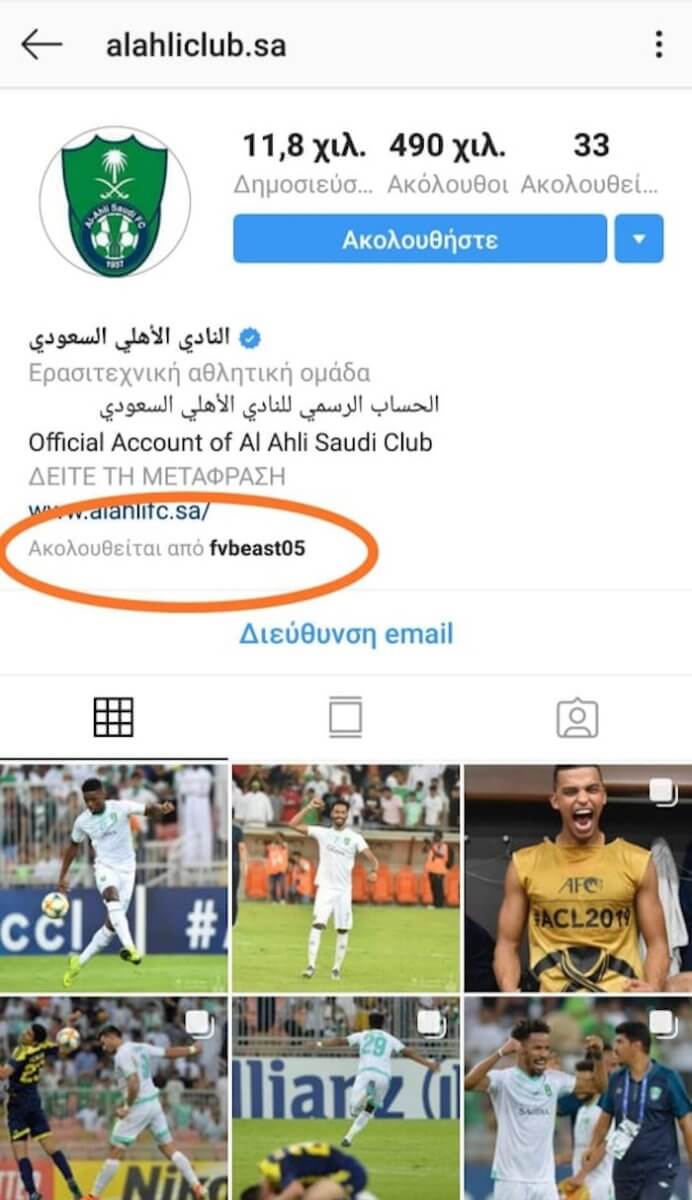The image size is (692, 1200).
Task: Open the three-dot overflow menu
Action: tap(658, 44)
